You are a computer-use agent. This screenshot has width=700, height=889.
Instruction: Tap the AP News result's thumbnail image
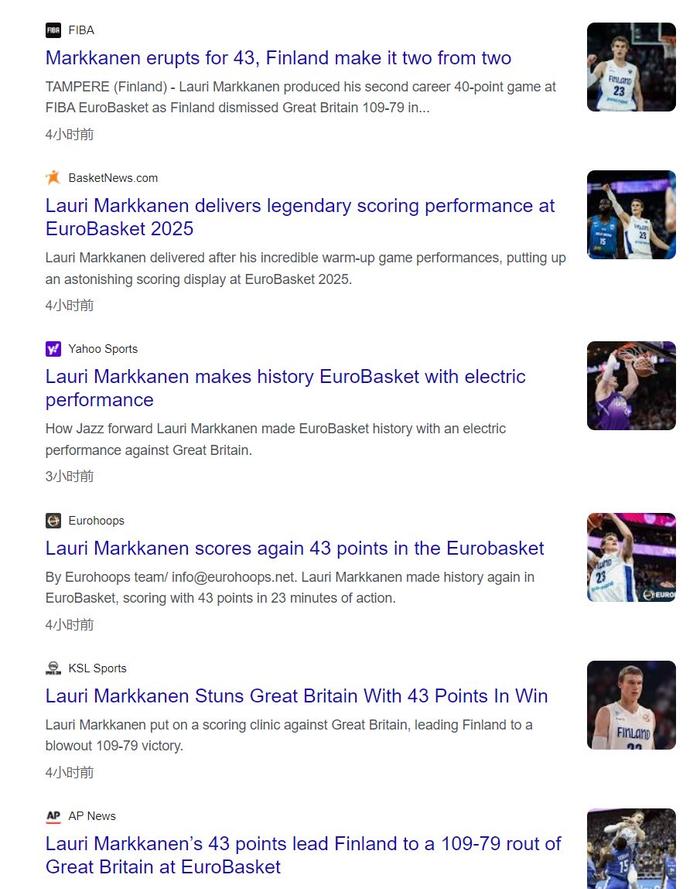tap(631, 848)
